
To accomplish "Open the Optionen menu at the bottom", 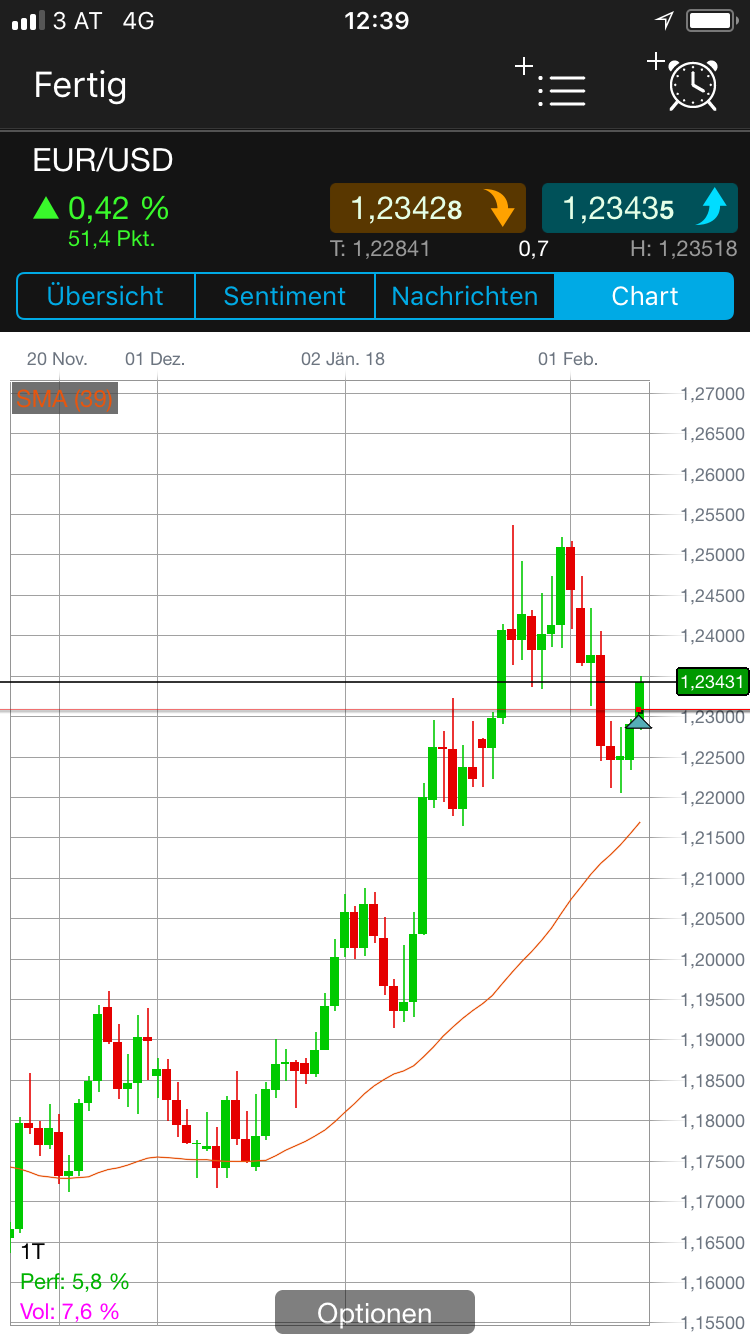I will pos(374,1312).
